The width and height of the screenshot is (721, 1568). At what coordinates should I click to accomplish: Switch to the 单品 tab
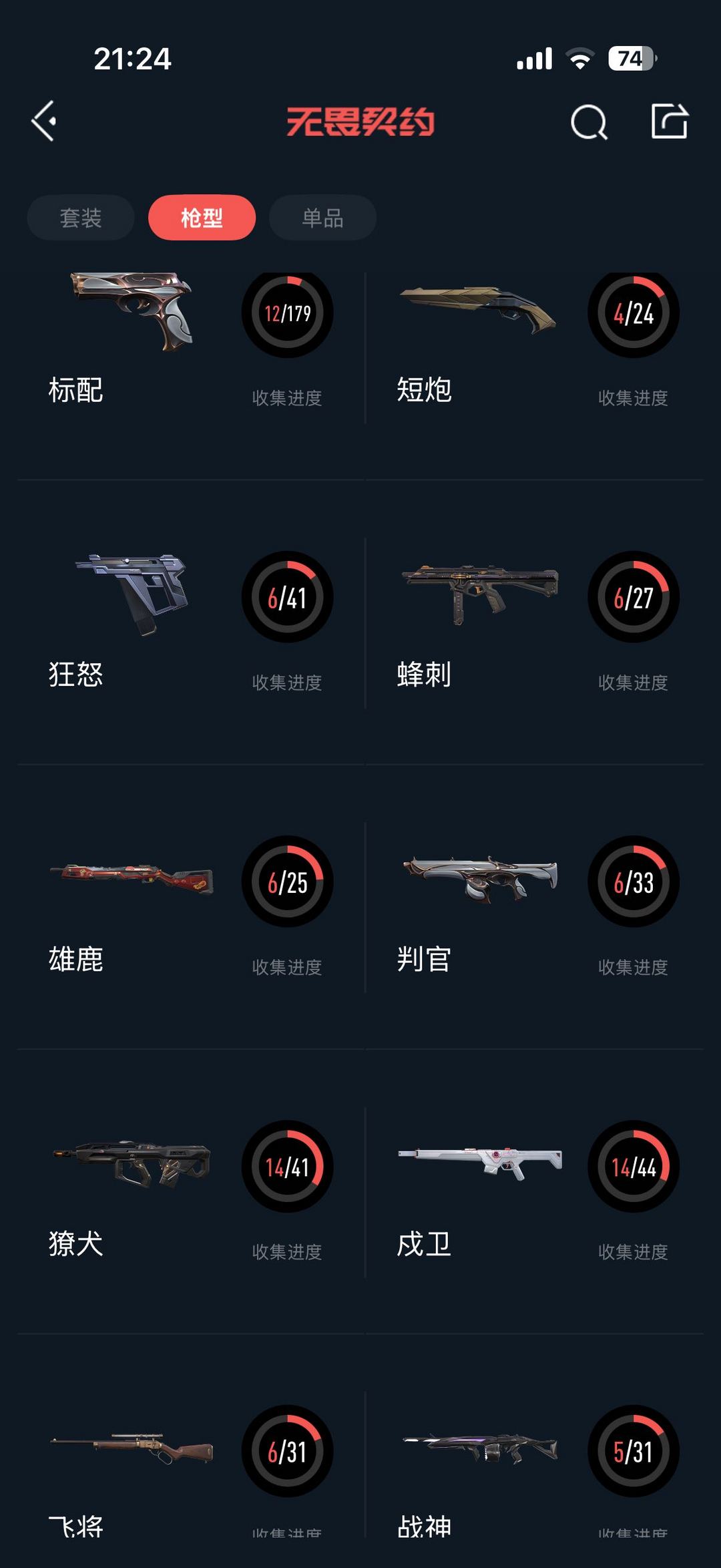[322, 218]
